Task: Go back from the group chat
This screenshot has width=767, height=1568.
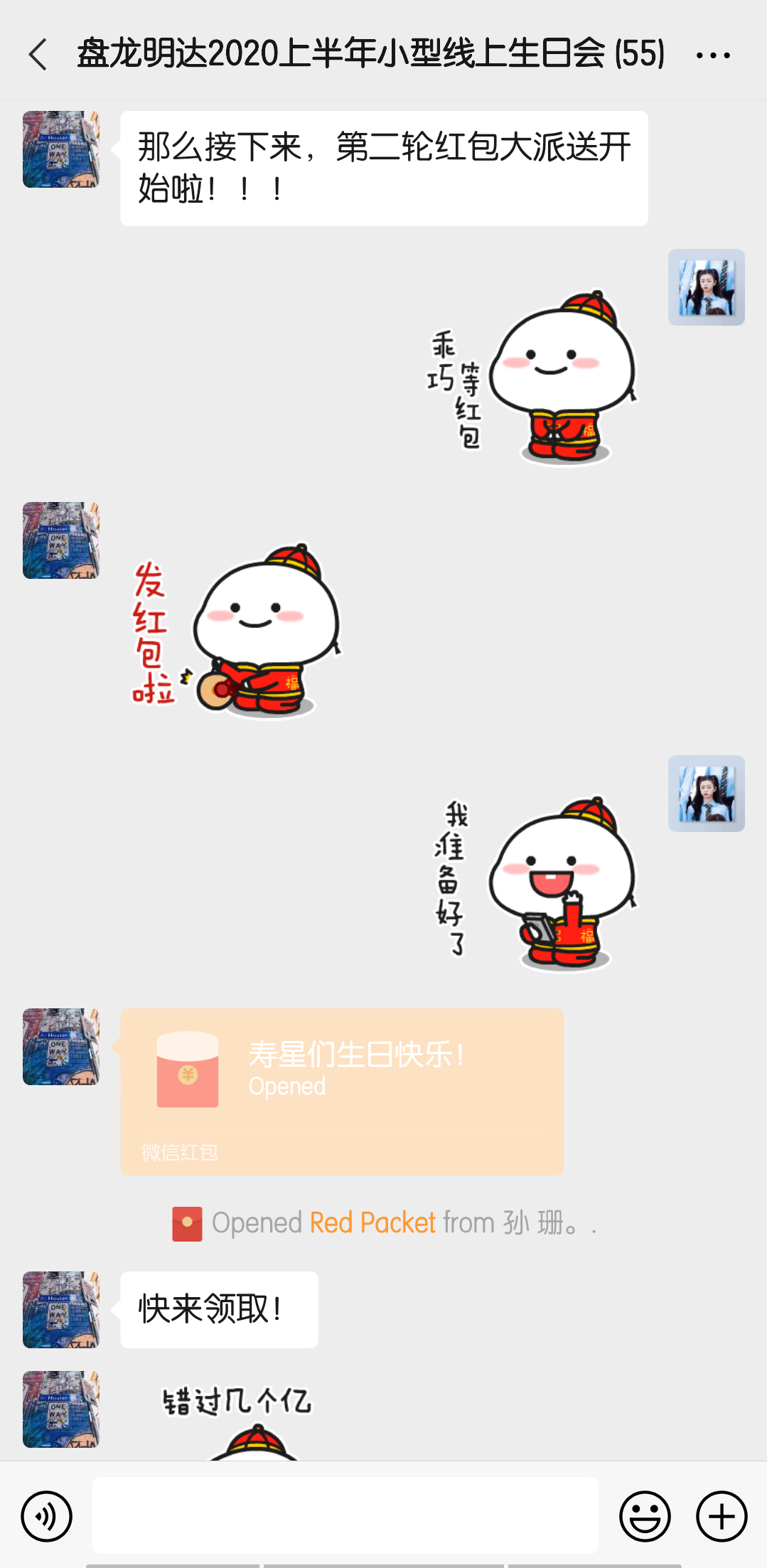Action: pyautogui.click(x=38, y=55)
